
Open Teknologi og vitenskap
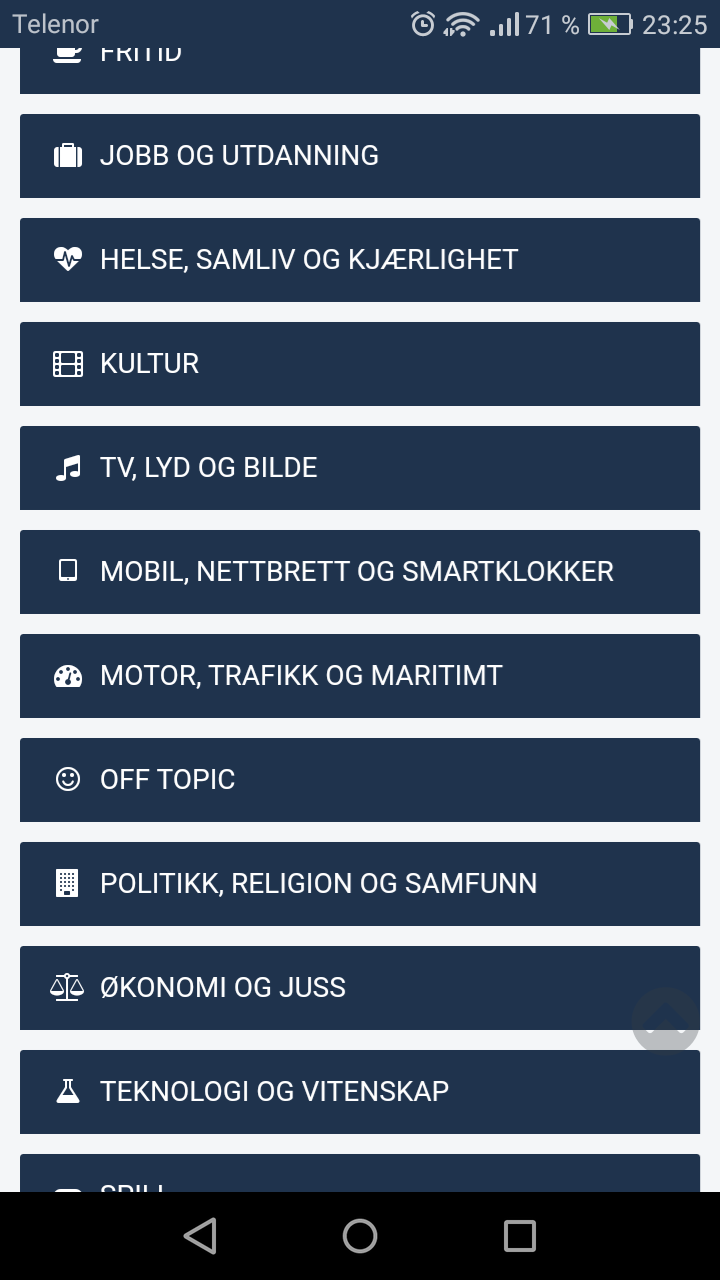[x=360, y=1092]
